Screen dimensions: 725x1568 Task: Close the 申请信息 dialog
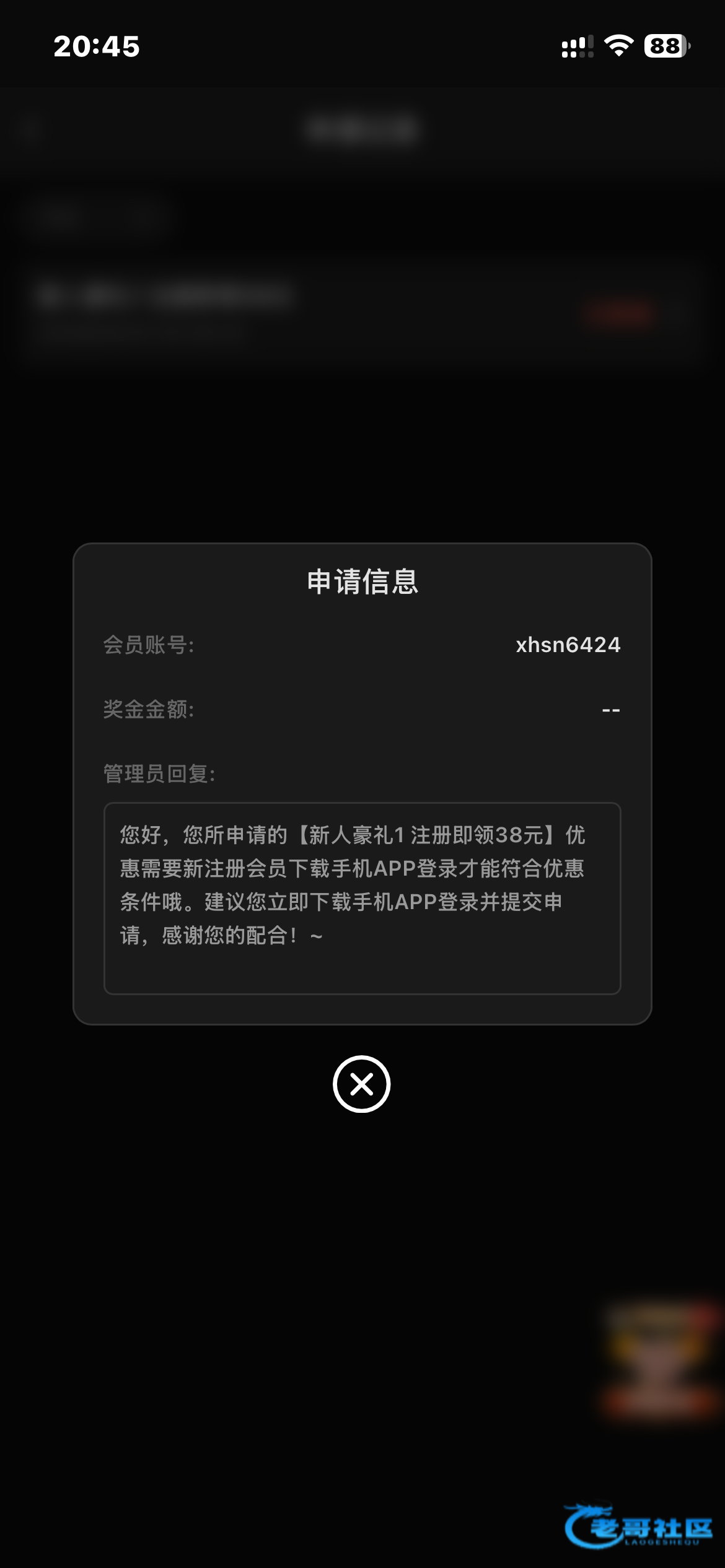[x=361, y=1084]
